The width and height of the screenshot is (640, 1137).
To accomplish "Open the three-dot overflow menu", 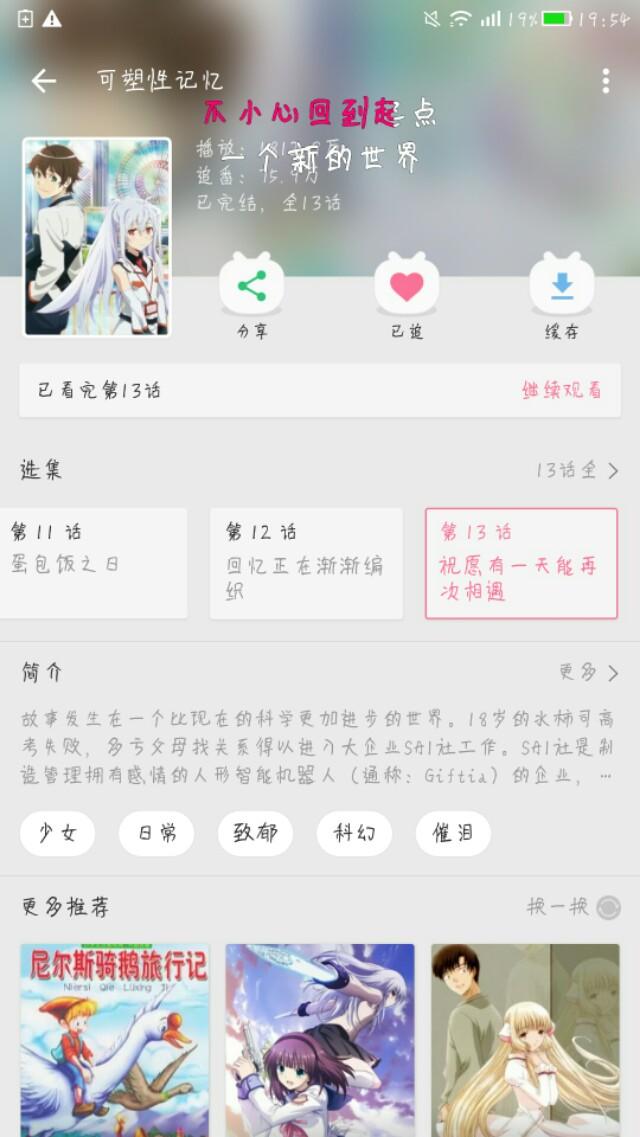I will [x=605, y=81].
